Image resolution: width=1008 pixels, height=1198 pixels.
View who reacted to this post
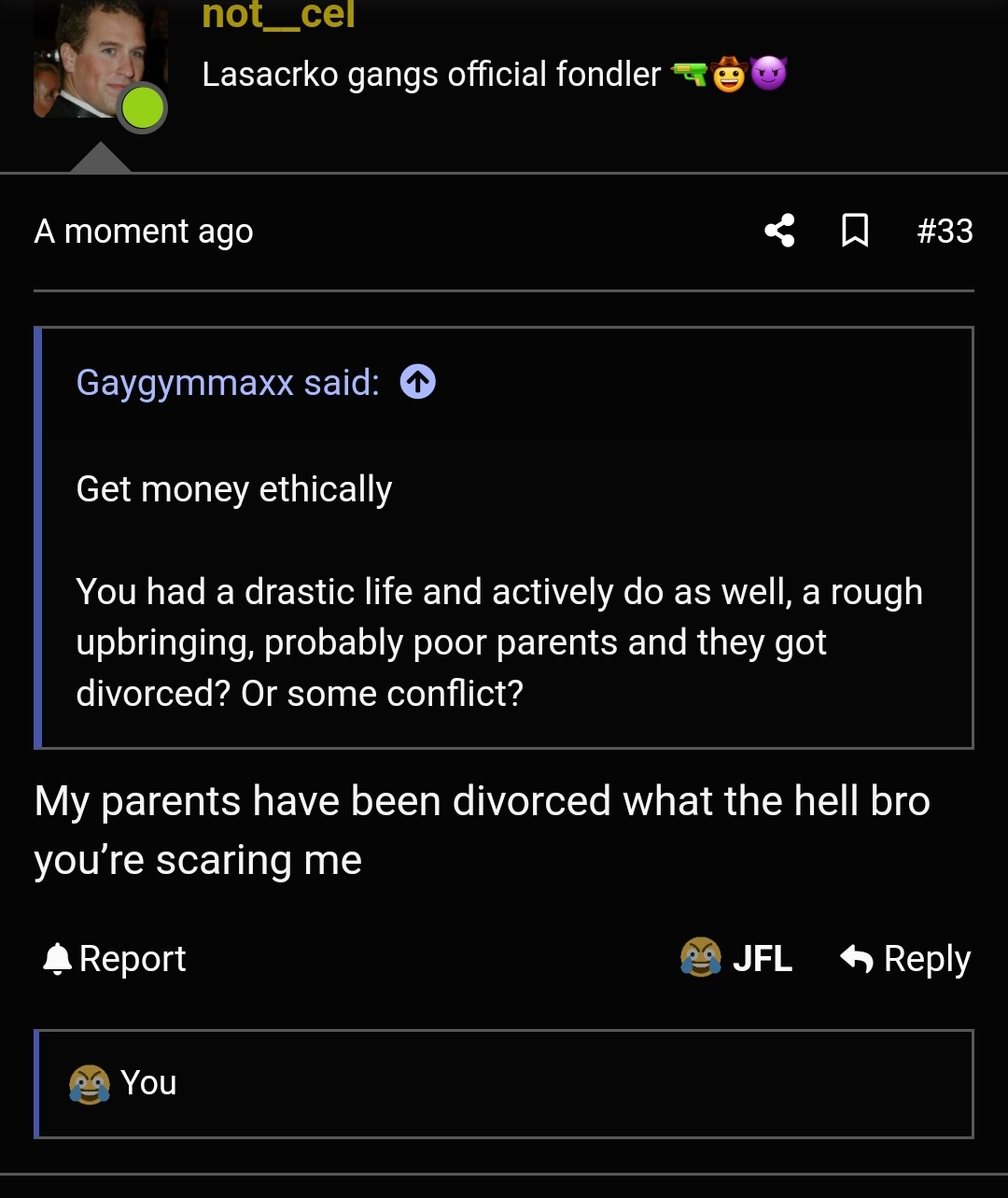coord(148,1083)
